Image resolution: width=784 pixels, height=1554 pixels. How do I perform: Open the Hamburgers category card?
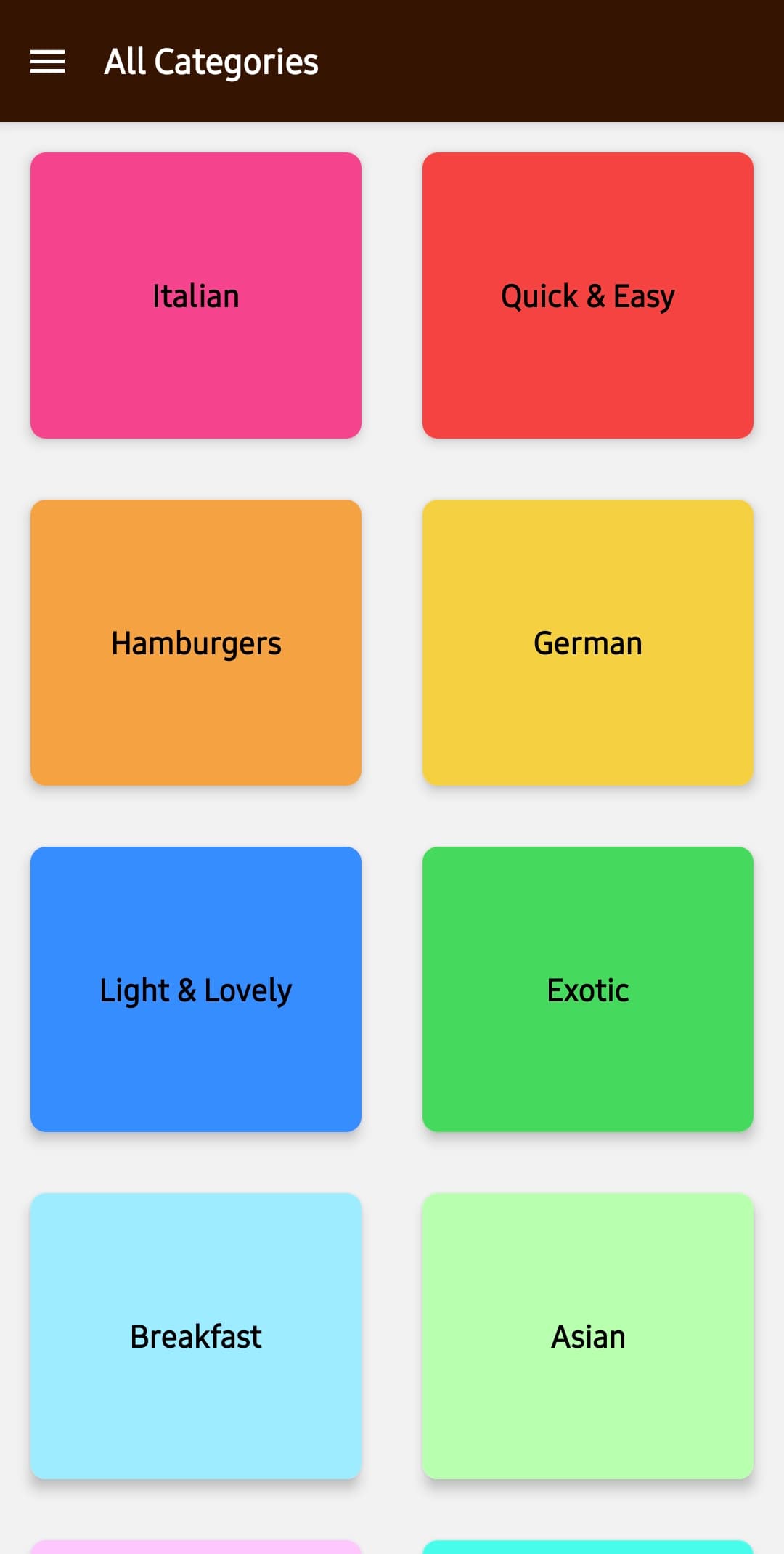point(196,643)
